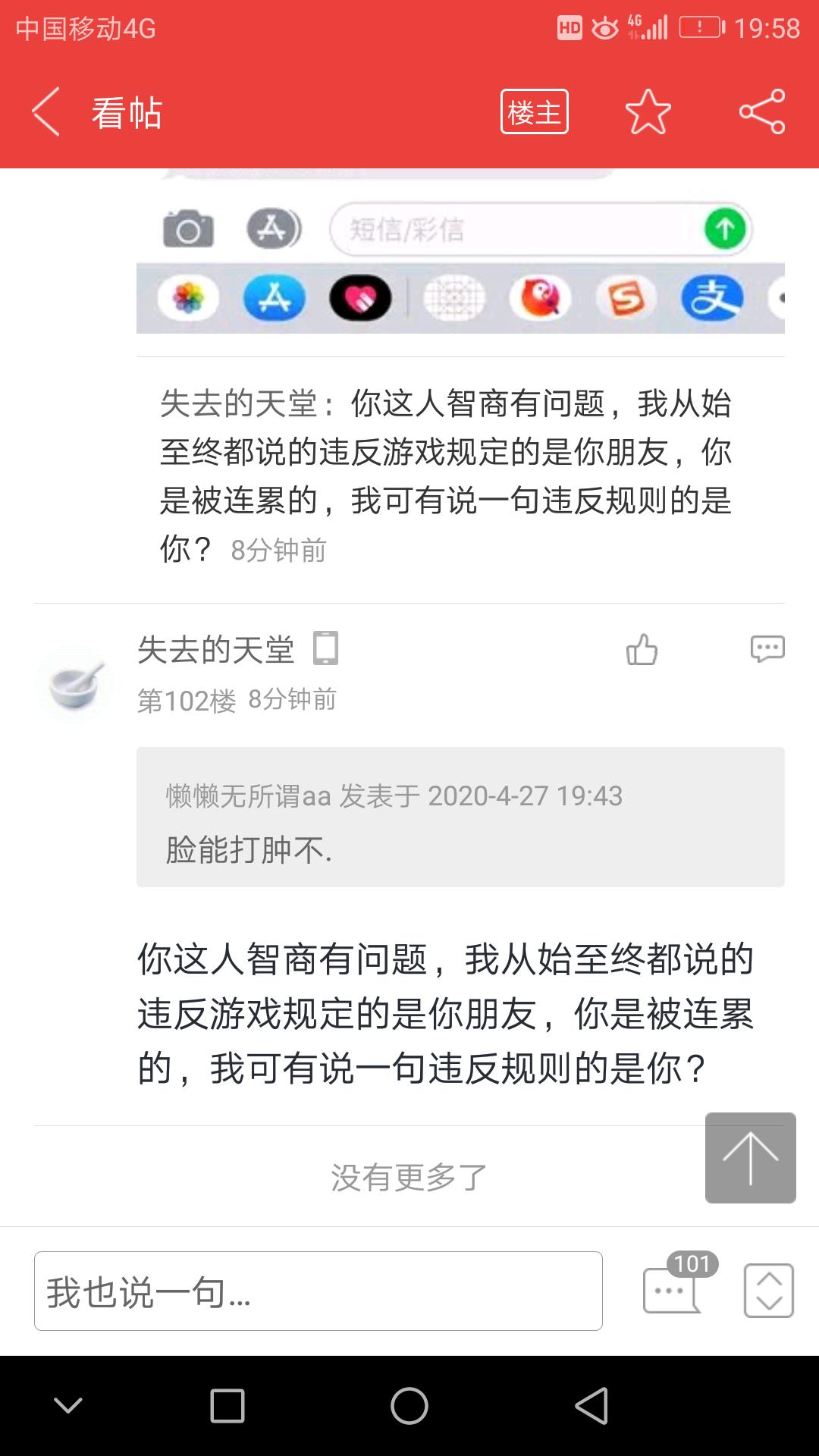This screenshot has width=819, height=1456.
Task: Open the recent apps square button
Action: tap(227, 1406)
